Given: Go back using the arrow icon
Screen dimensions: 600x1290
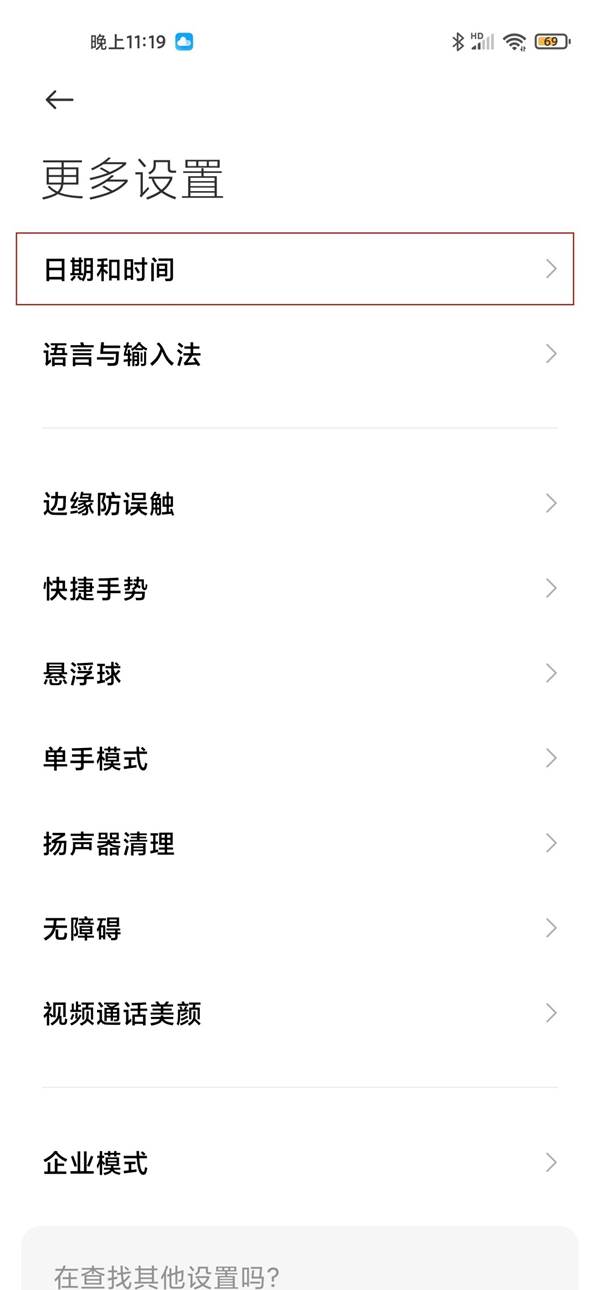Looking at the screenshot, I should (x=59, y=99).
